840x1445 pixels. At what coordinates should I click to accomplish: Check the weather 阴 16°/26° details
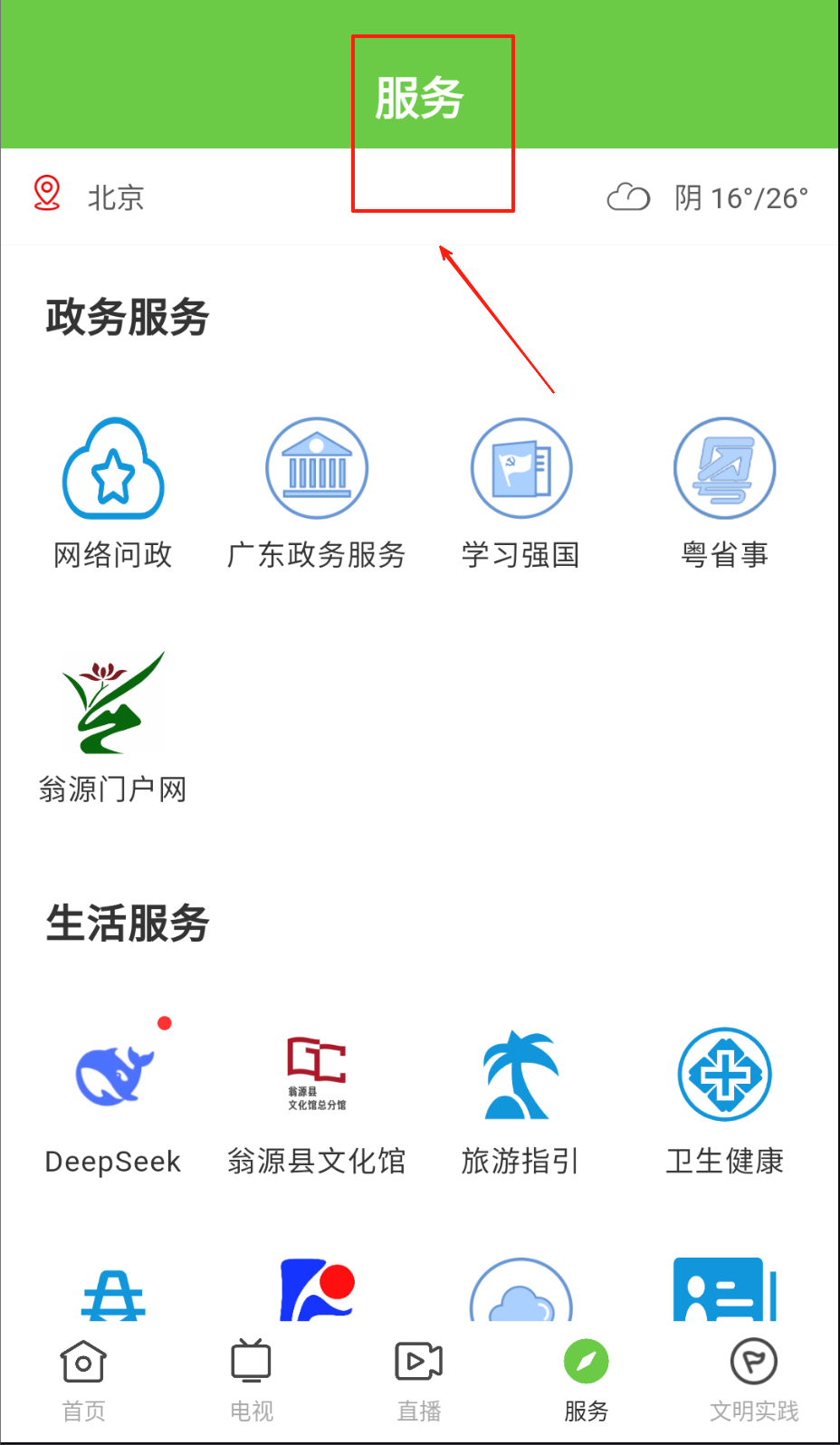click(x=708, y=197)
